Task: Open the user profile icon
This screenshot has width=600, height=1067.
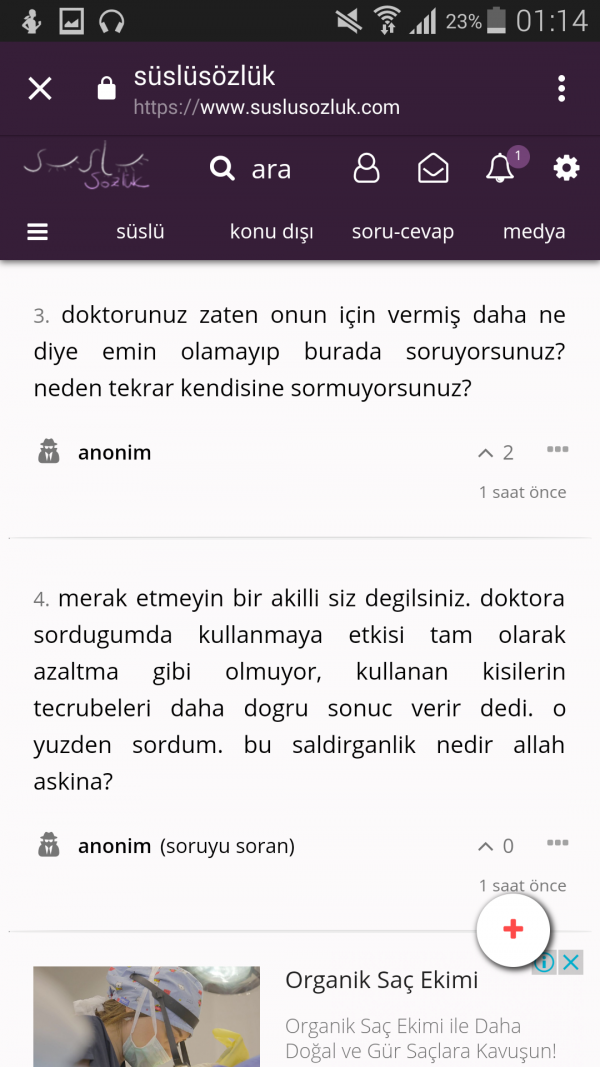Action: (367, 168)
